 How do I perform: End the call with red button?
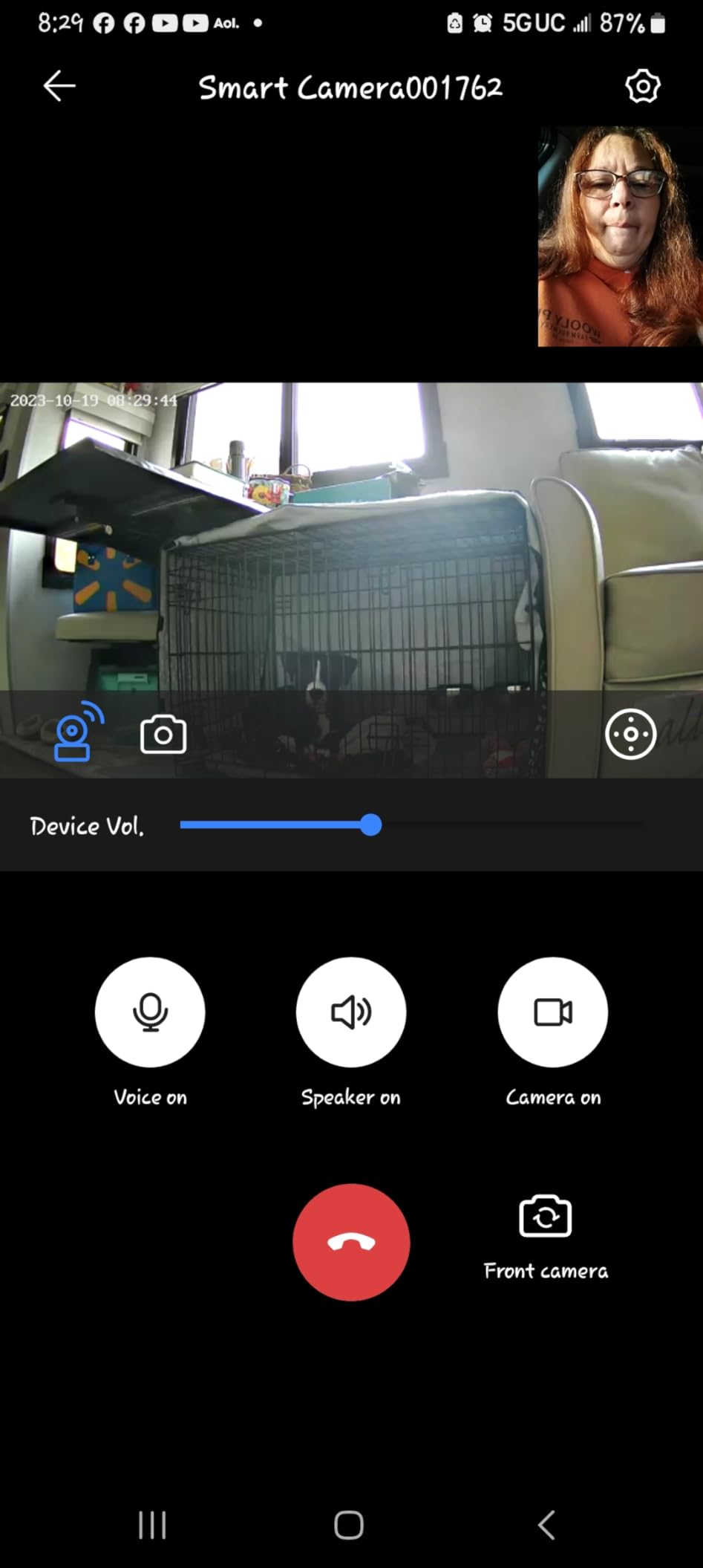click(x=351, y=1242)
